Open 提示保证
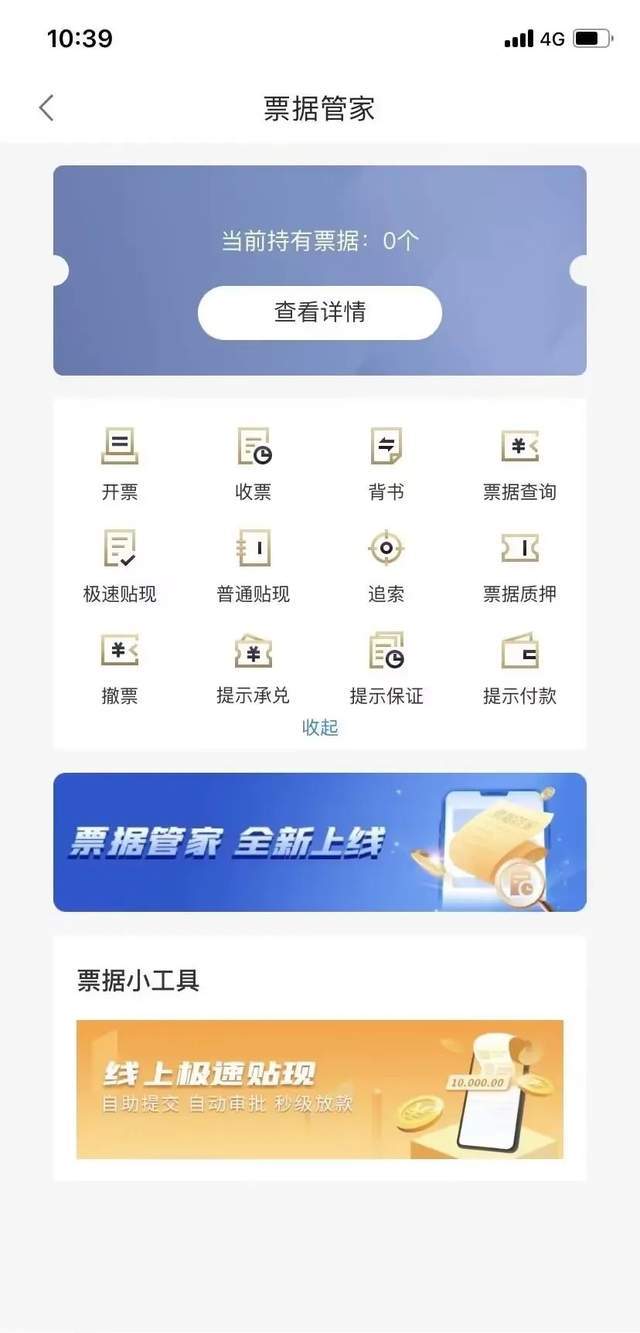 pos(386,667)
